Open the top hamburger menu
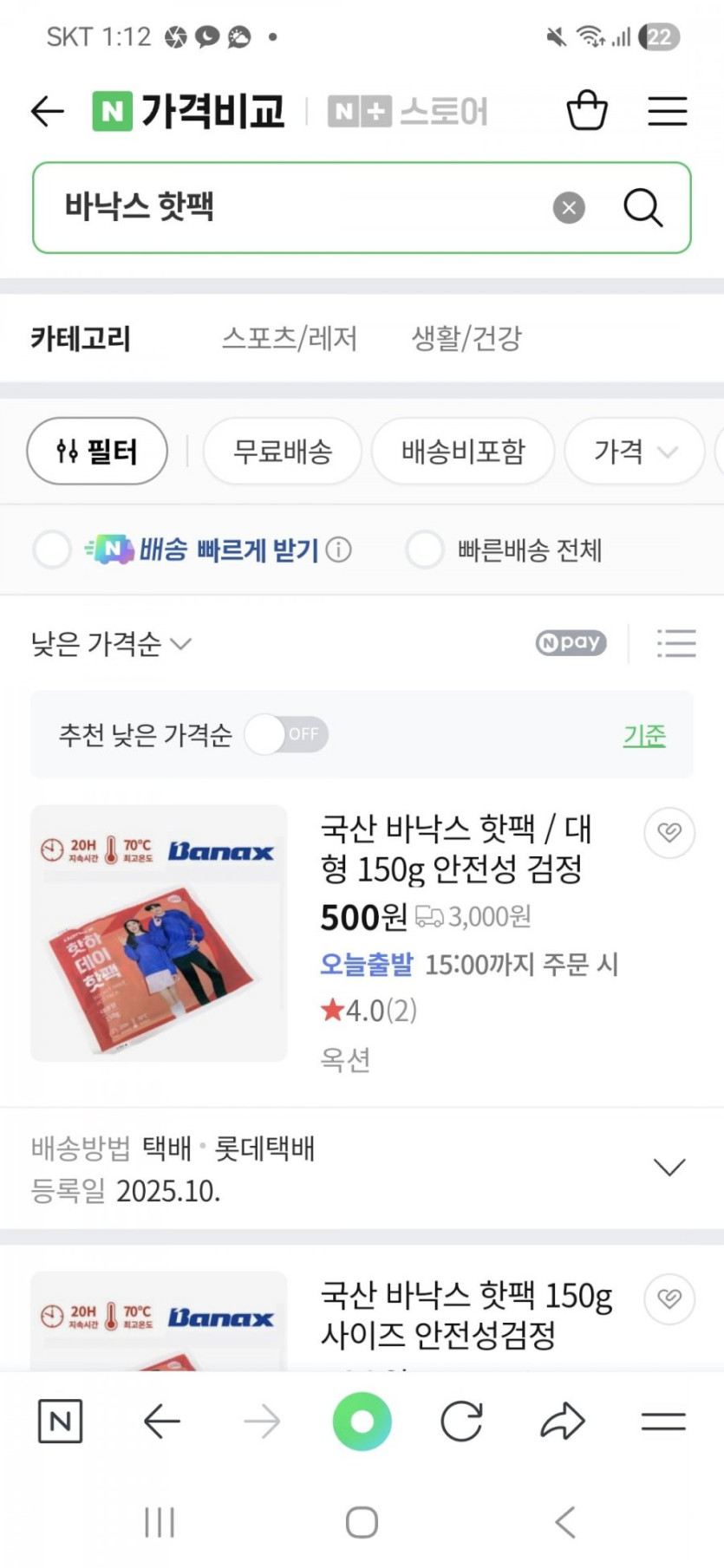This screenshot has height=1568, width=724. [x=668, y=111]
